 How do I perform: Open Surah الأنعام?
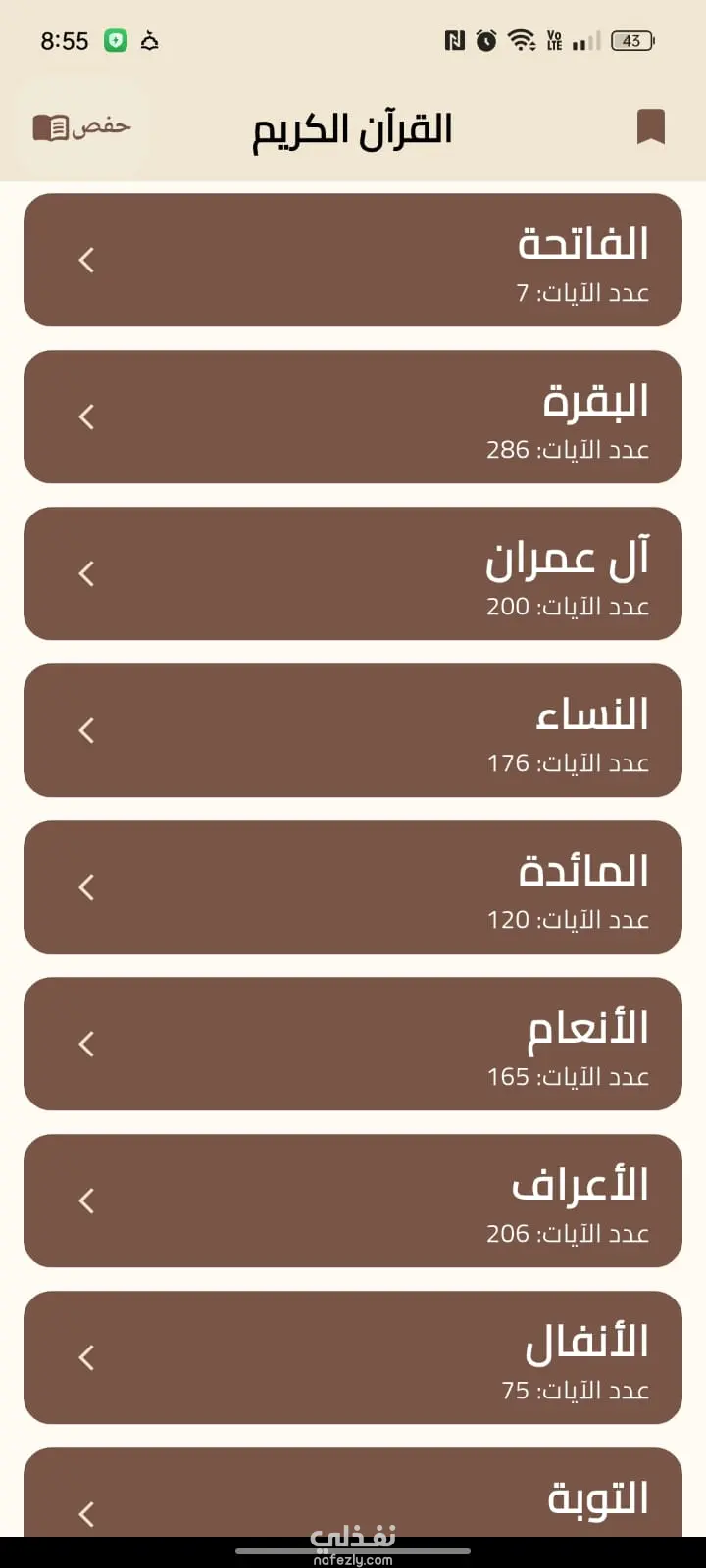coord(353,1044)
